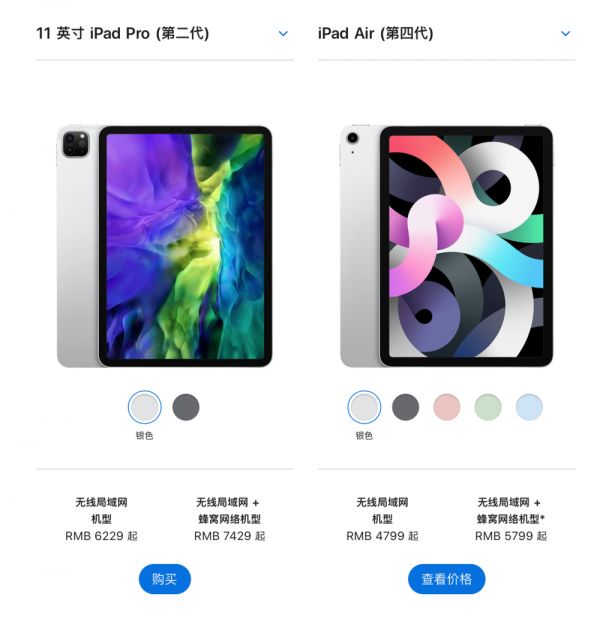
Task: Choose the space gray swatch for iPad Air
Action: (x=405, y=407)
